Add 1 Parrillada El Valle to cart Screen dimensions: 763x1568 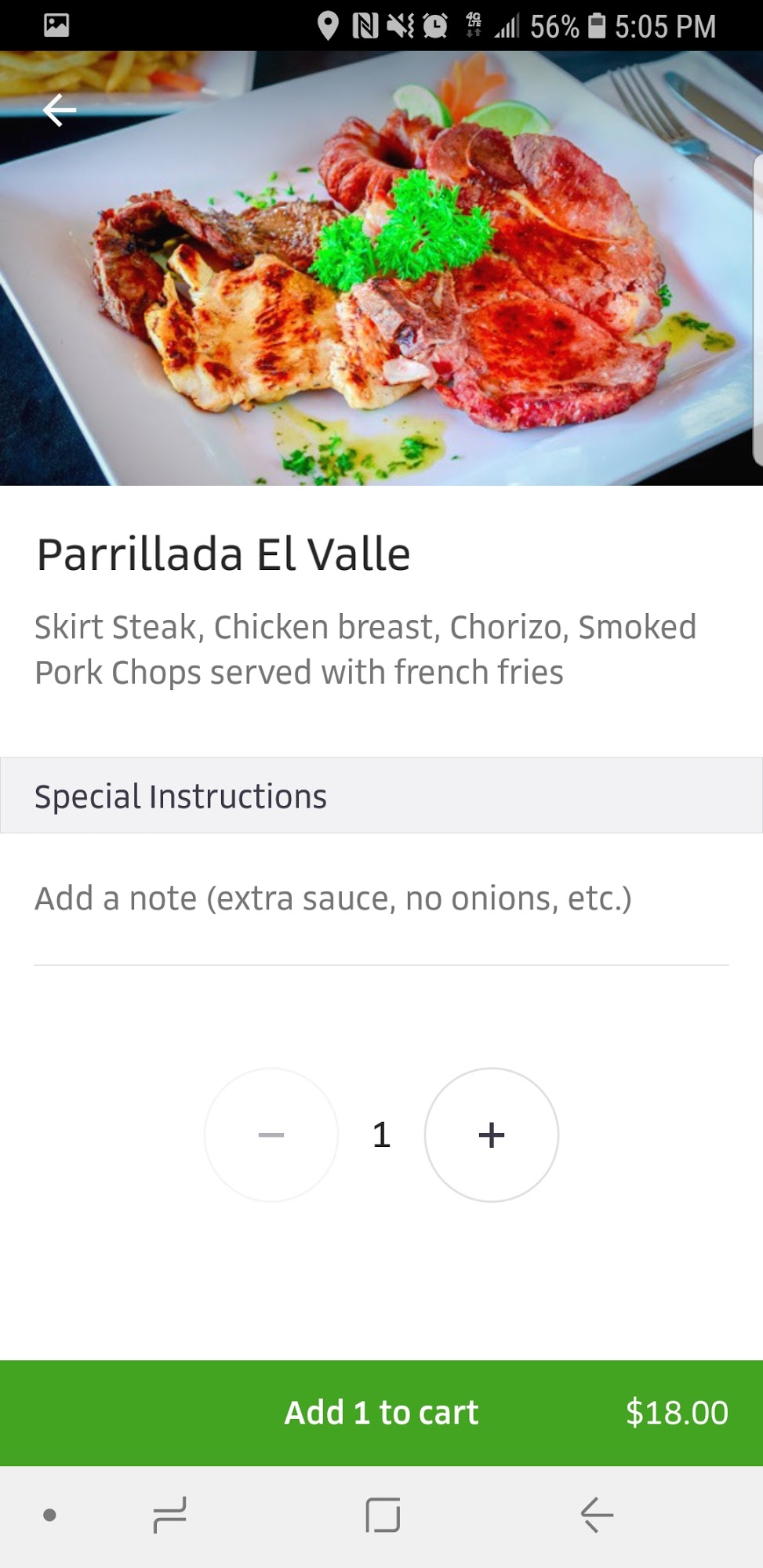click(381, 1413)
